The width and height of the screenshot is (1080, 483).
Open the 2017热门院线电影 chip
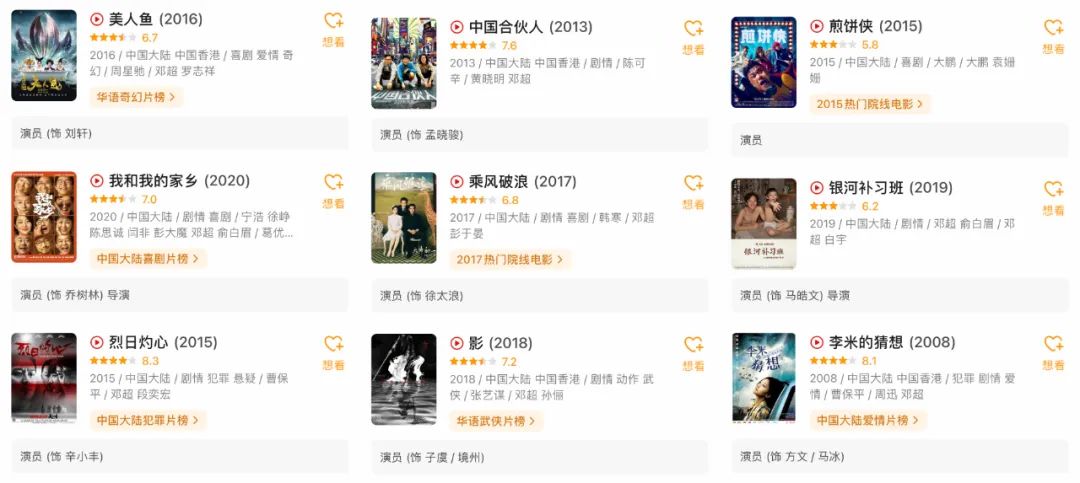[510, 259]
